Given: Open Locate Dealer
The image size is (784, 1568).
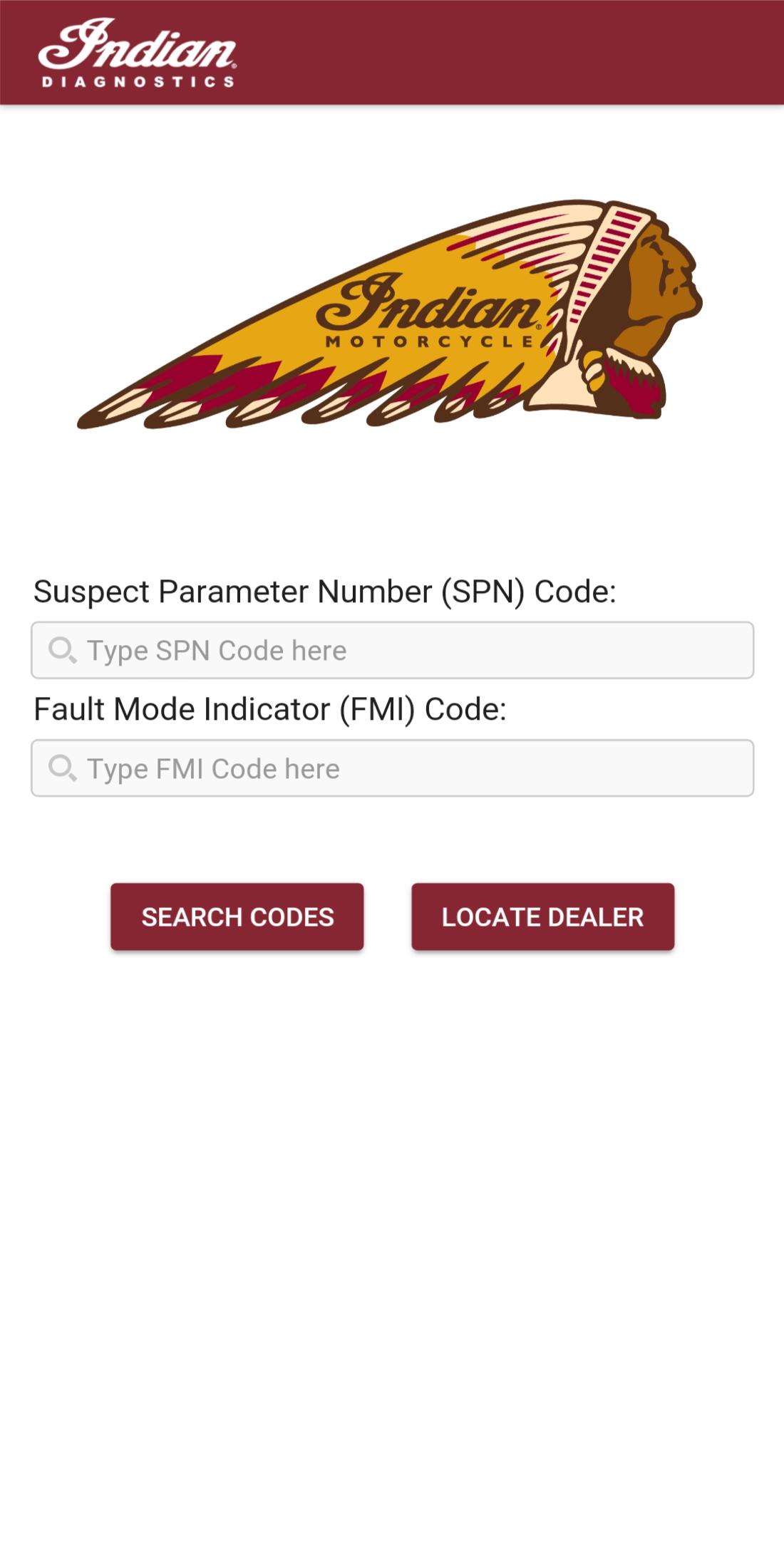Looking at the screenshot, I should pyautogui.click(x=542, y=917).
